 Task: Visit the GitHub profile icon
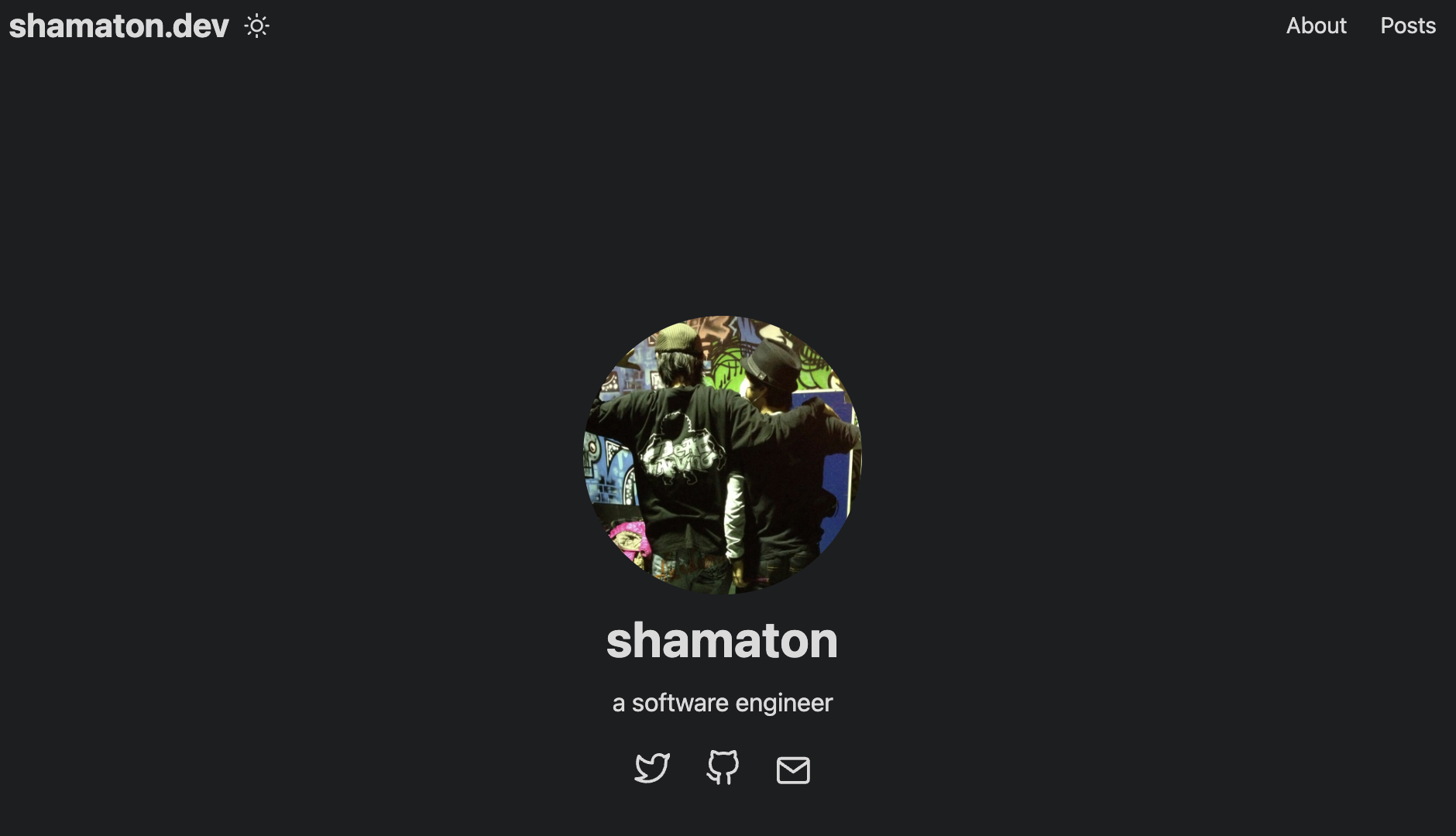point(723,768)
